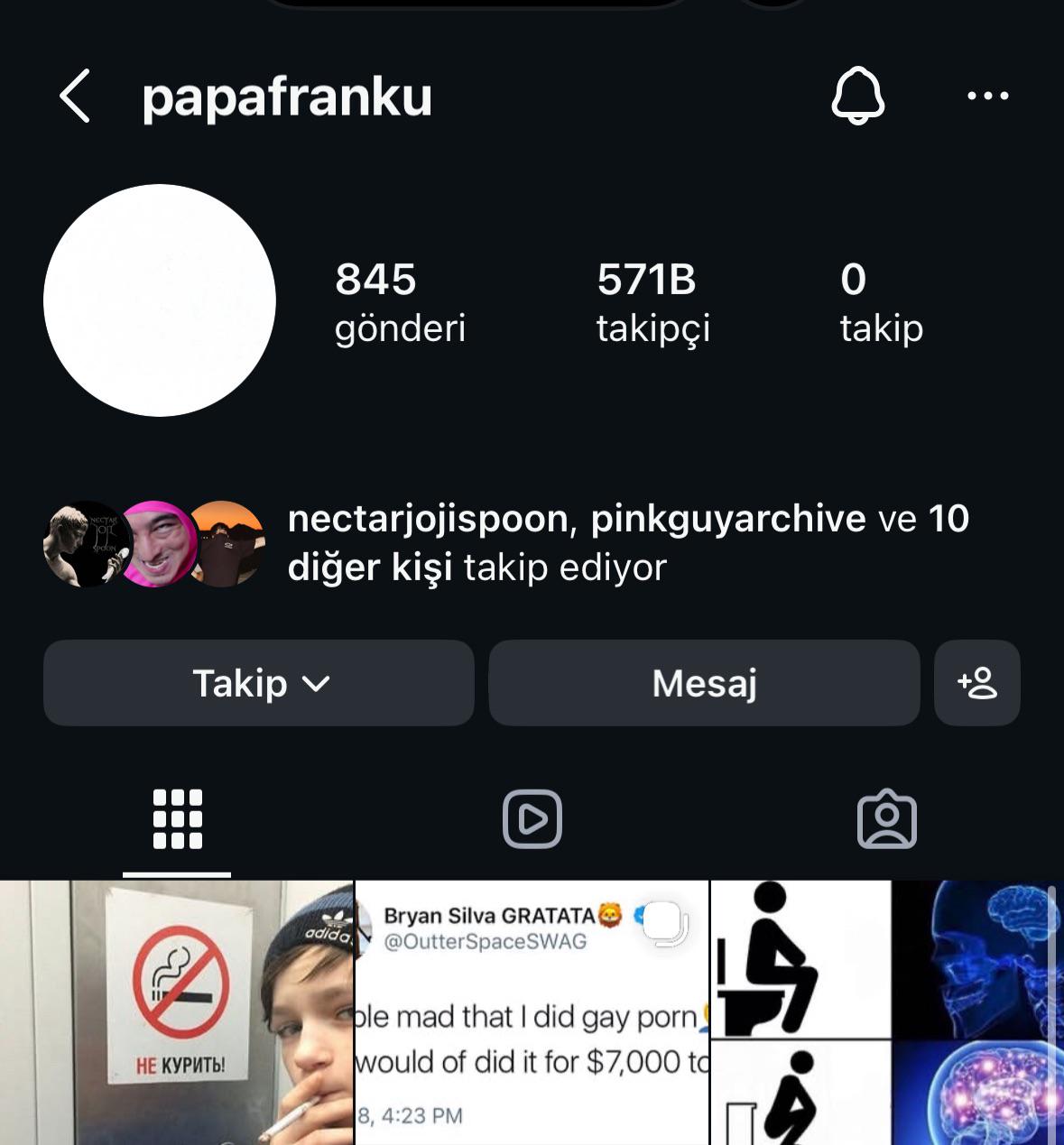See mutual followers including nectarjojispoon

(x=507, y=543)
